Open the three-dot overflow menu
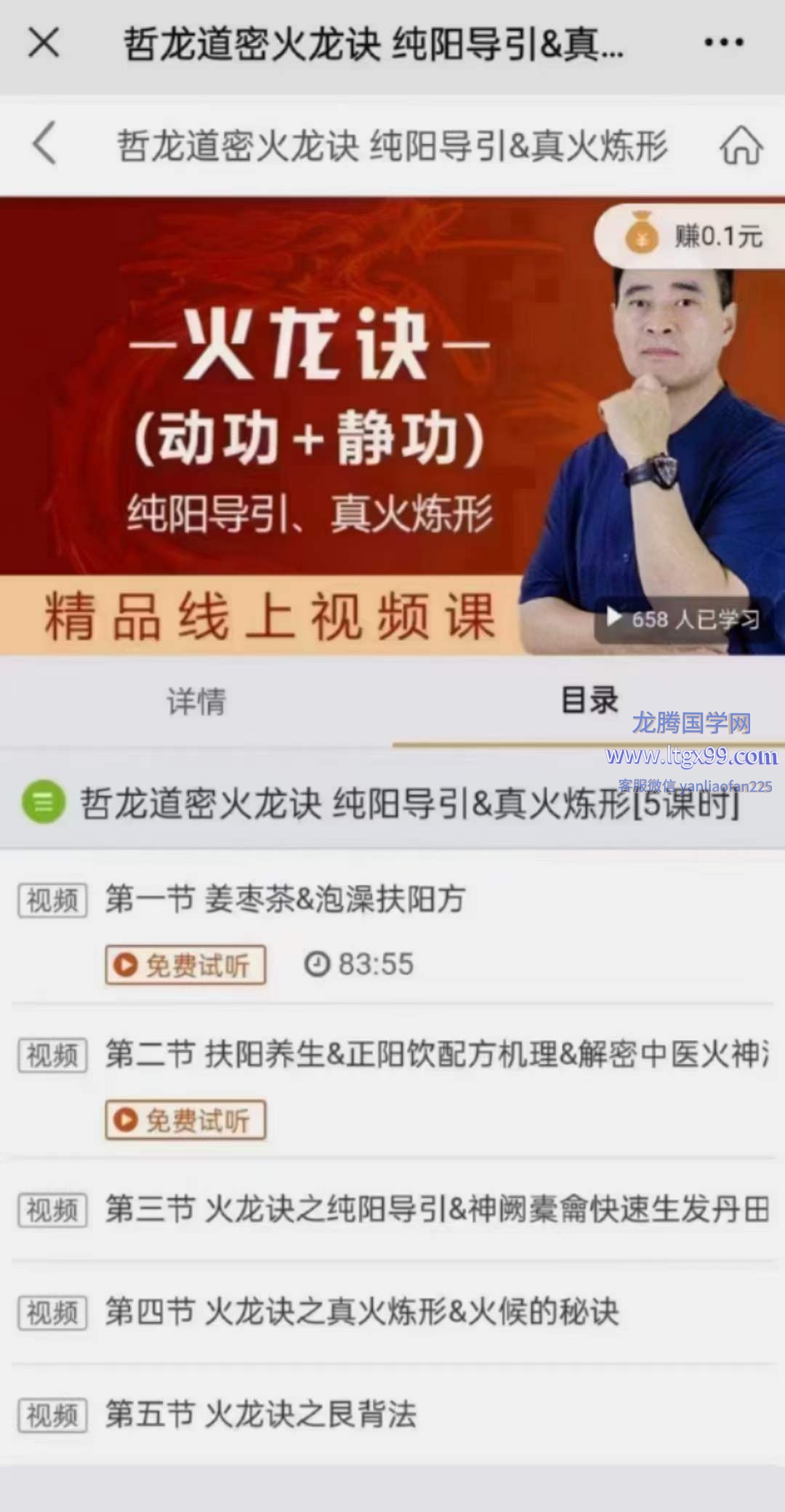This screenshot has width=785, height=1512. pyautogui.click(x=723, y=43)
